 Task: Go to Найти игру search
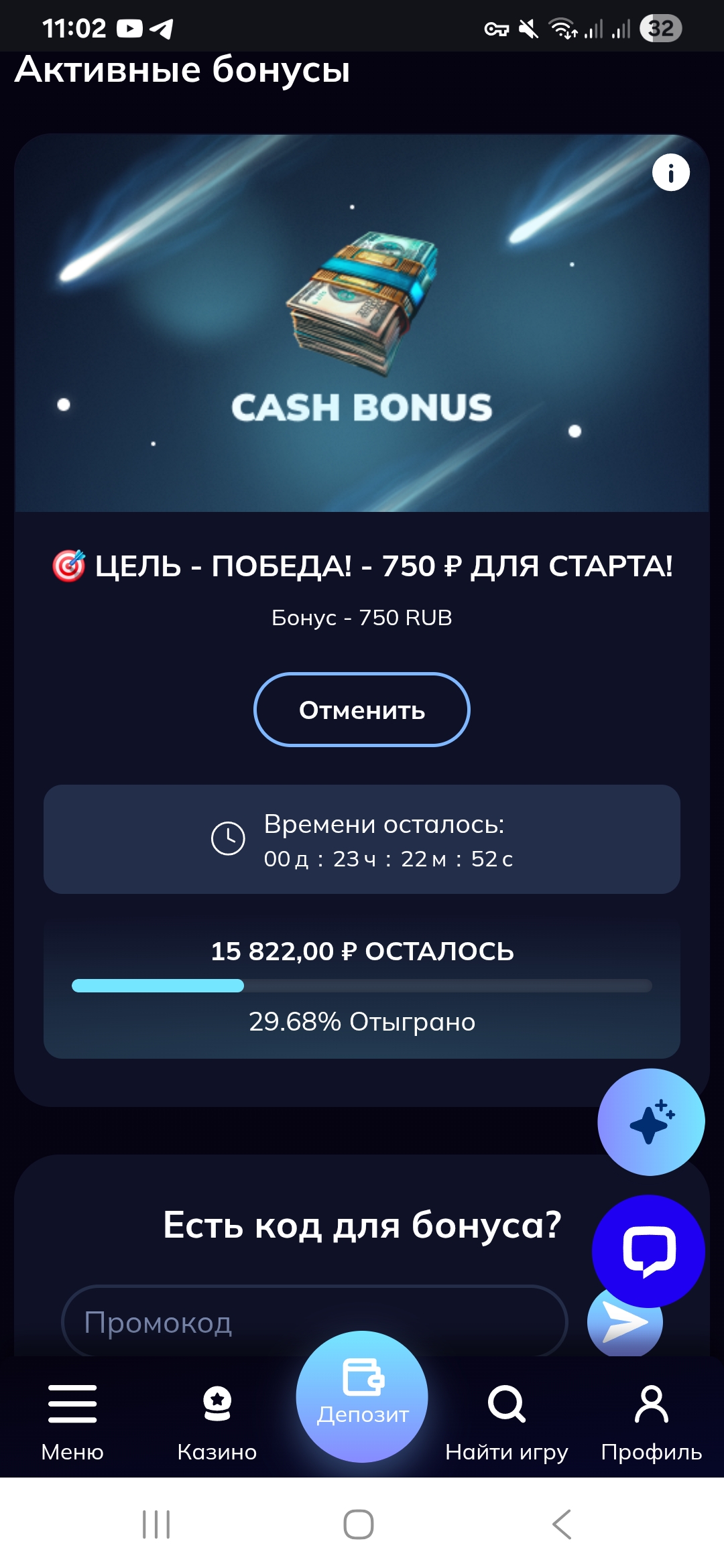click(507, 1420)
